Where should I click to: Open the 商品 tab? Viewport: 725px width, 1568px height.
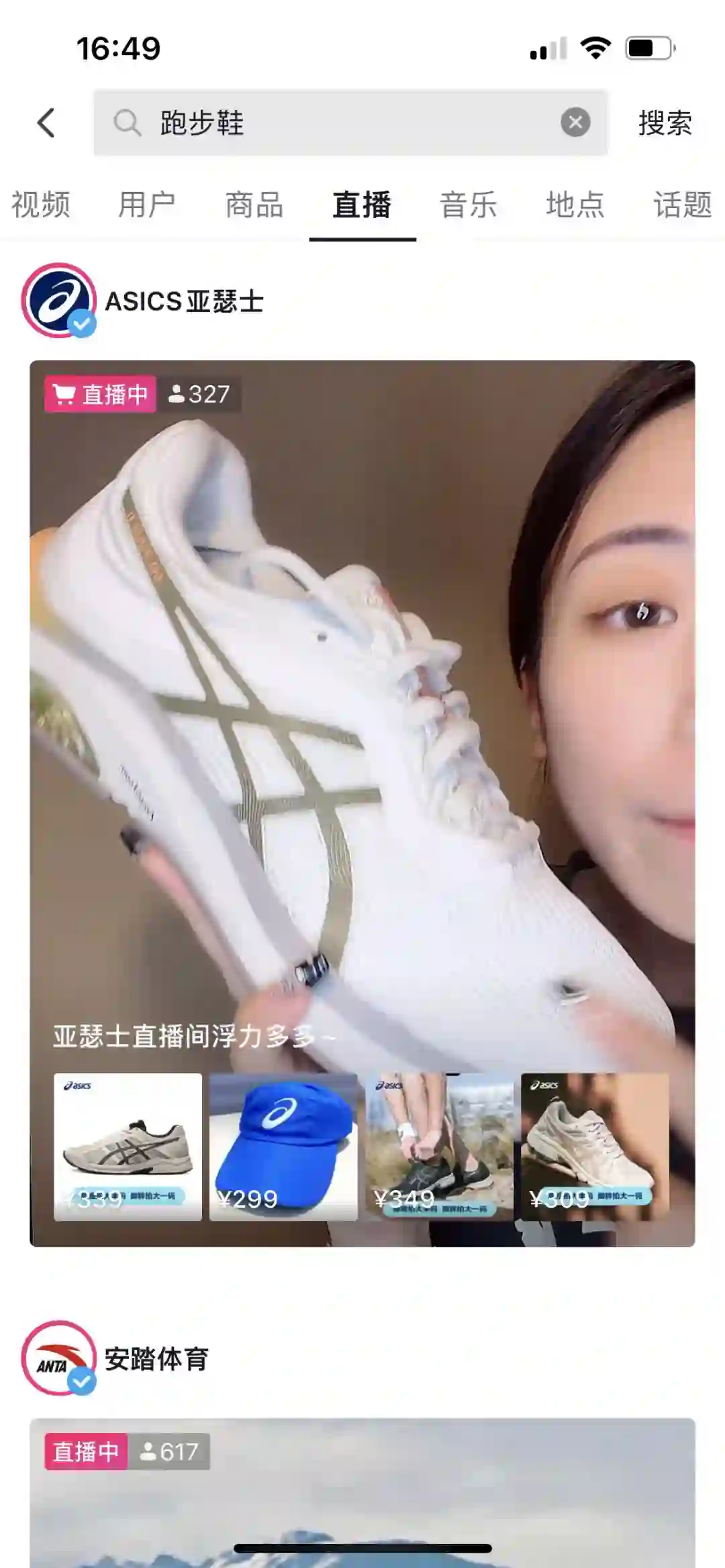tap(254, 205)
